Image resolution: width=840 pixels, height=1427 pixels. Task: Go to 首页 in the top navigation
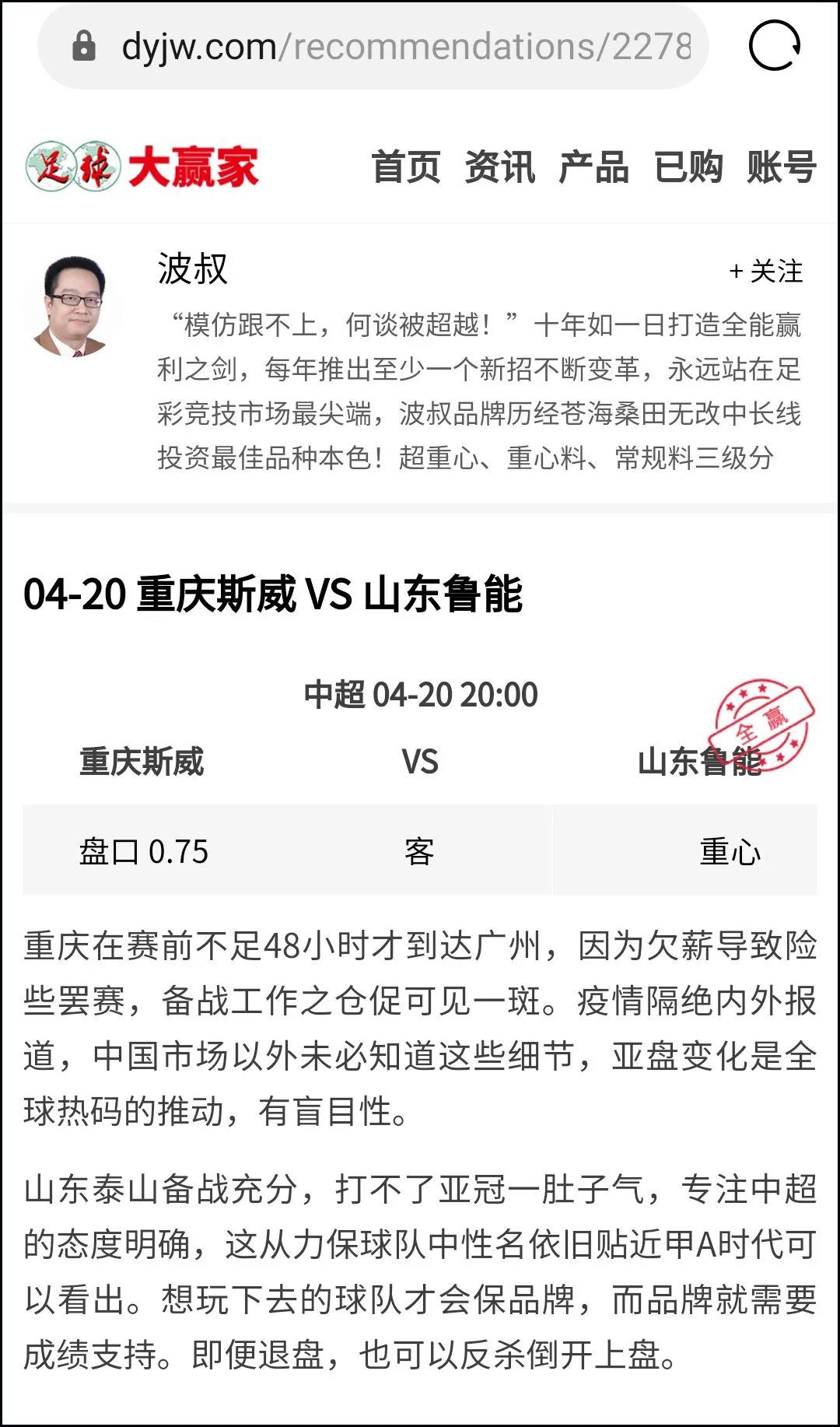point(406,167)
